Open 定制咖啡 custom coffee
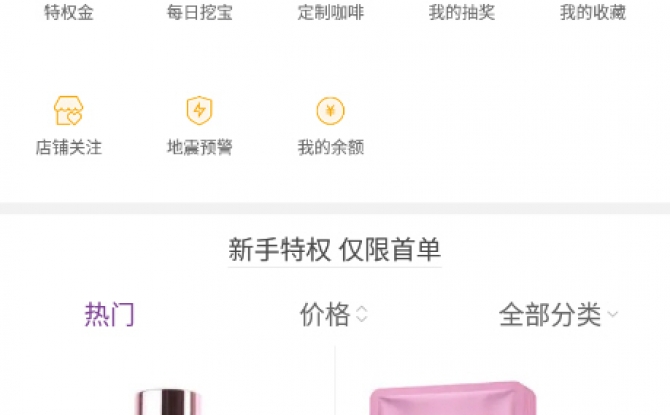 pos(331,13)
